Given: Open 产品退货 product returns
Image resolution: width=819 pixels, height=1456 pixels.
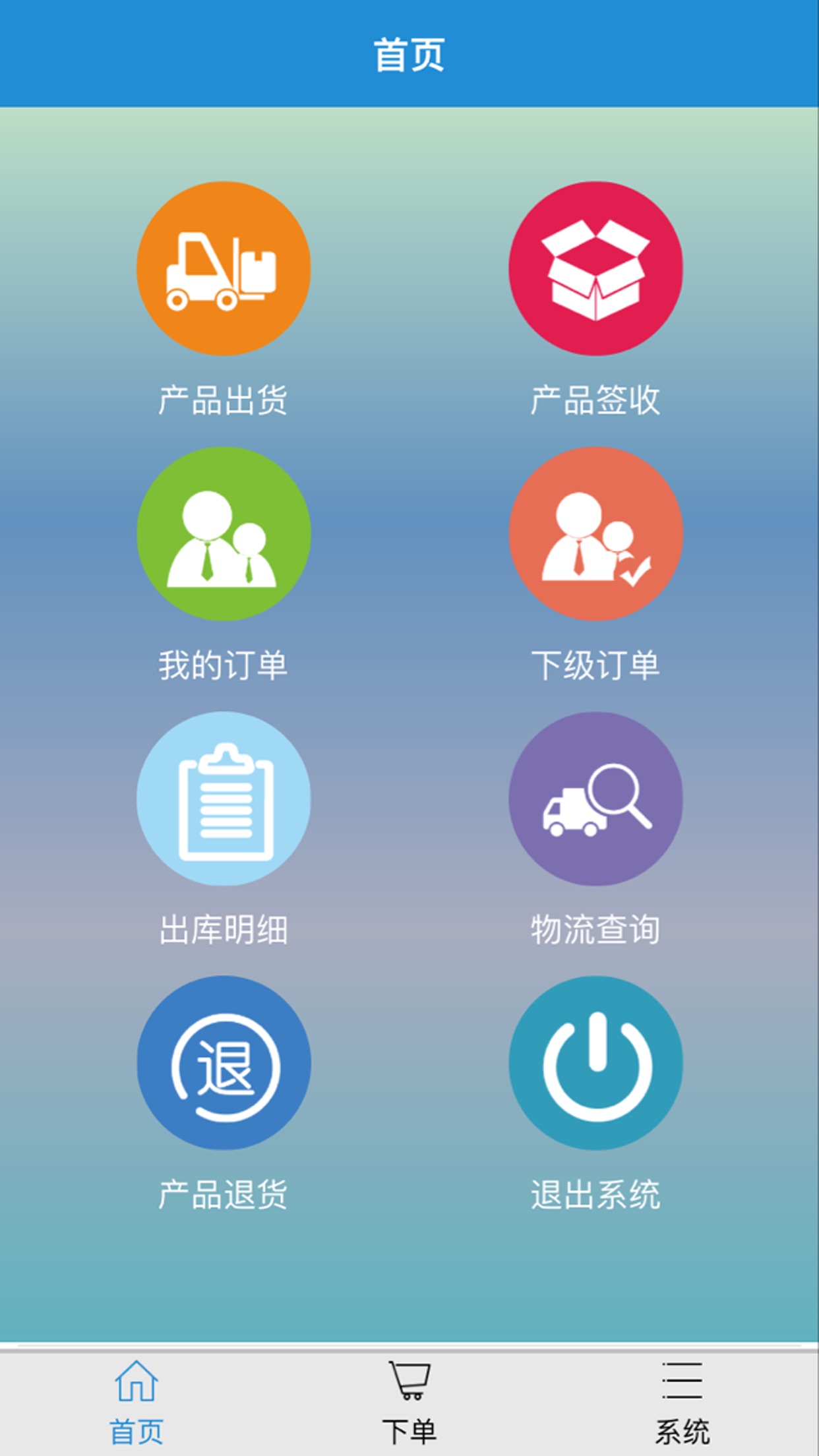Looking at the screenshot, I should coord(224,1063).
